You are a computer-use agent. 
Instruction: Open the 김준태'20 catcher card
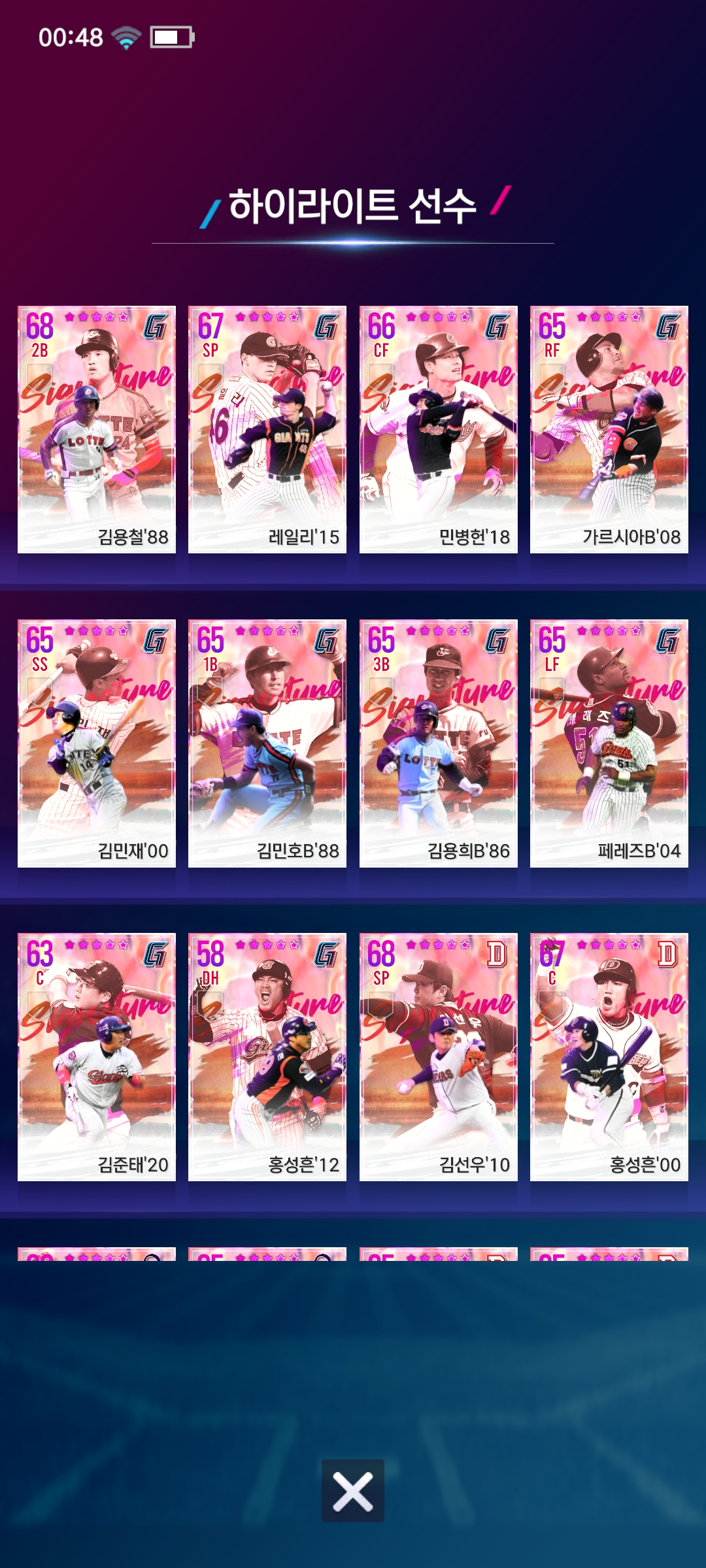97,1056
